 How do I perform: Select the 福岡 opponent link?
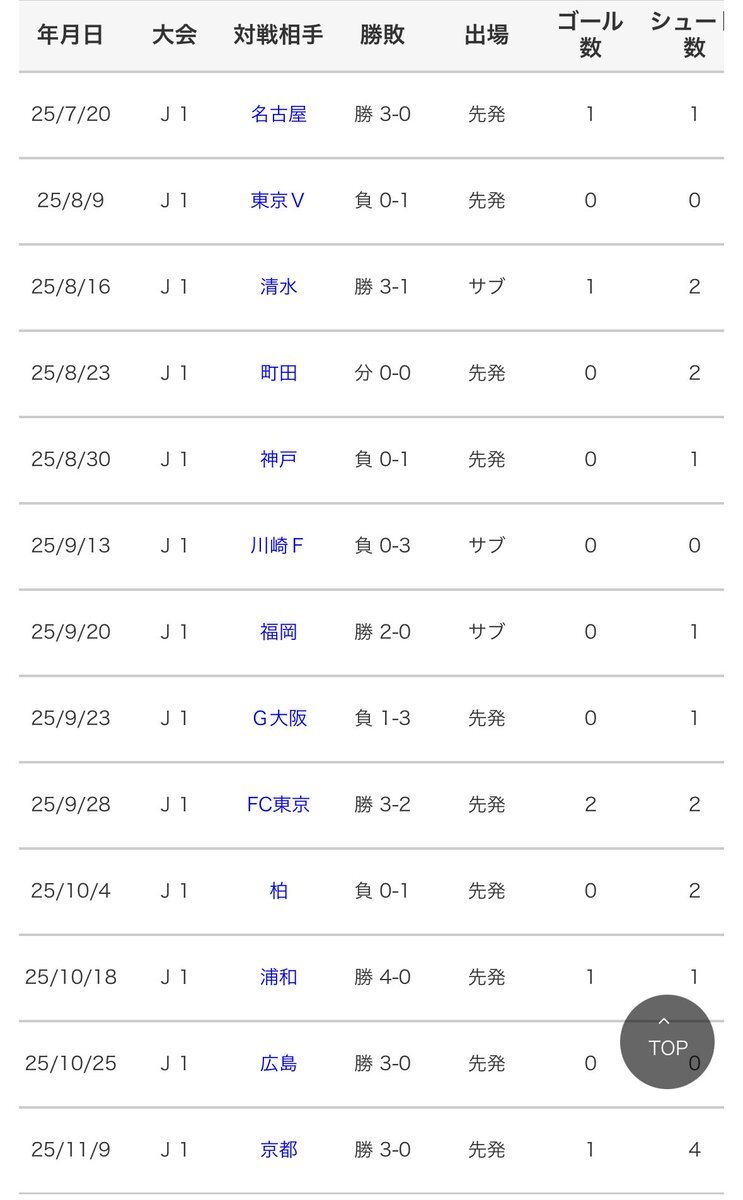click(x=278, y=631)
